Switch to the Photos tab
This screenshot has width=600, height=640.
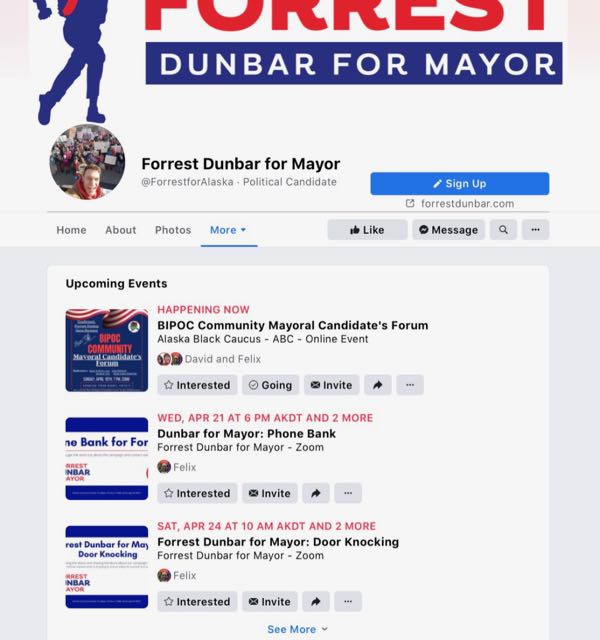(172, 230)
